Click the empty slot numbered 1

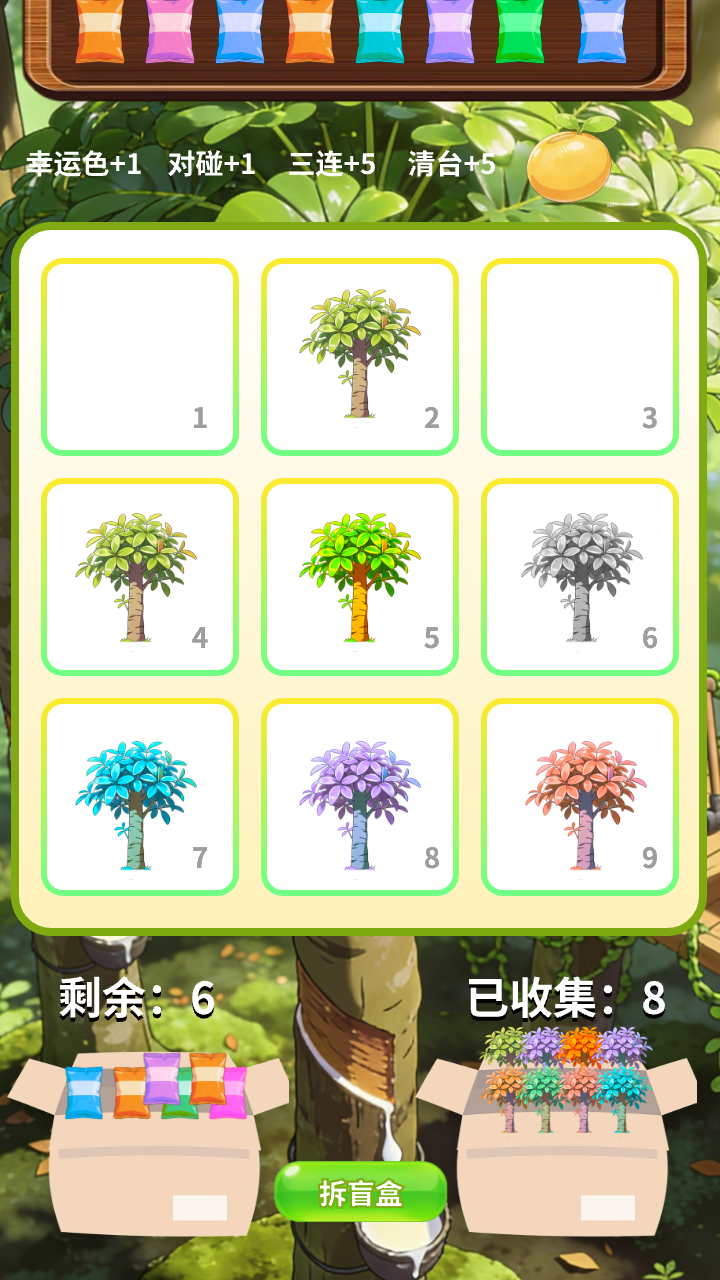(138, 355)
